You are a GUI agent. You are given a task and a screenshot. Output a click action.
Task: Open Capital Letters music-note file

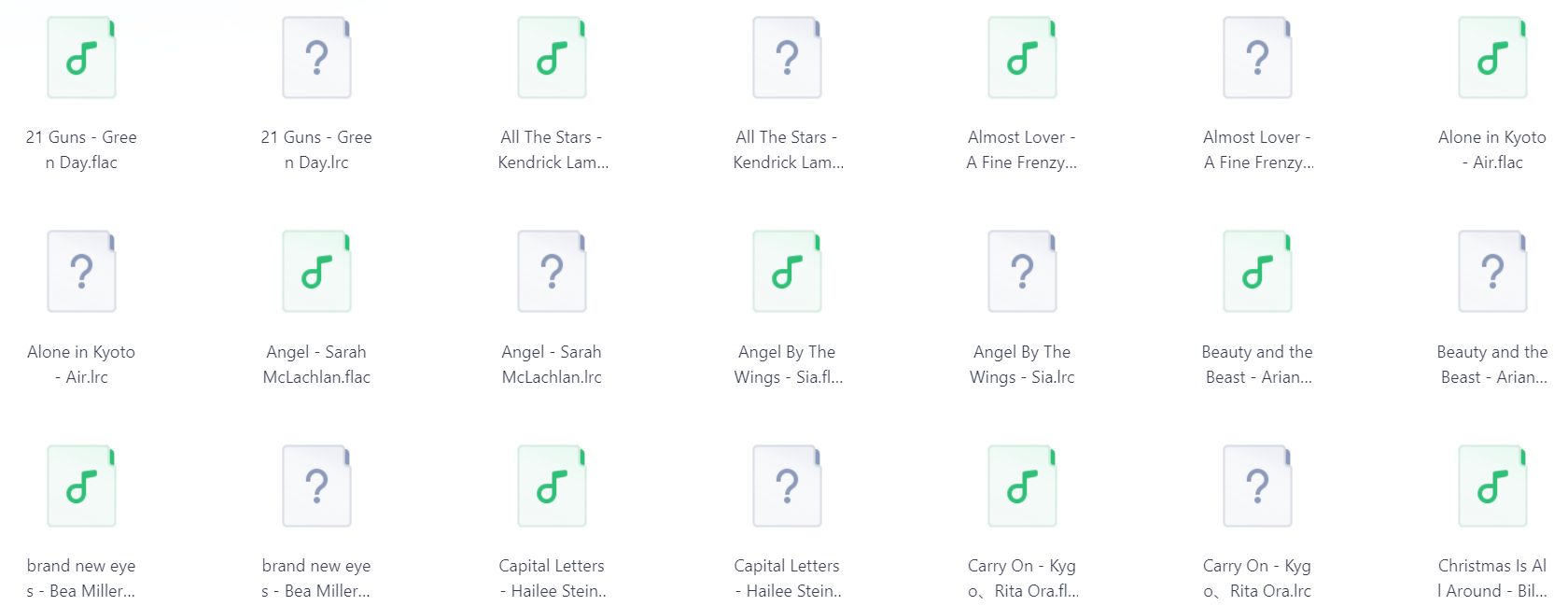553,486
